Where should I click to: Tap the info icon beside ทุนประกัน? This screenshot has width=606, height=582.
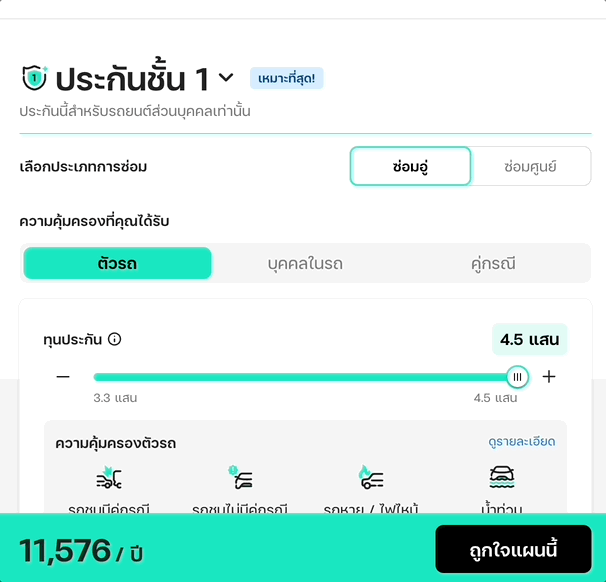point(114,339)
